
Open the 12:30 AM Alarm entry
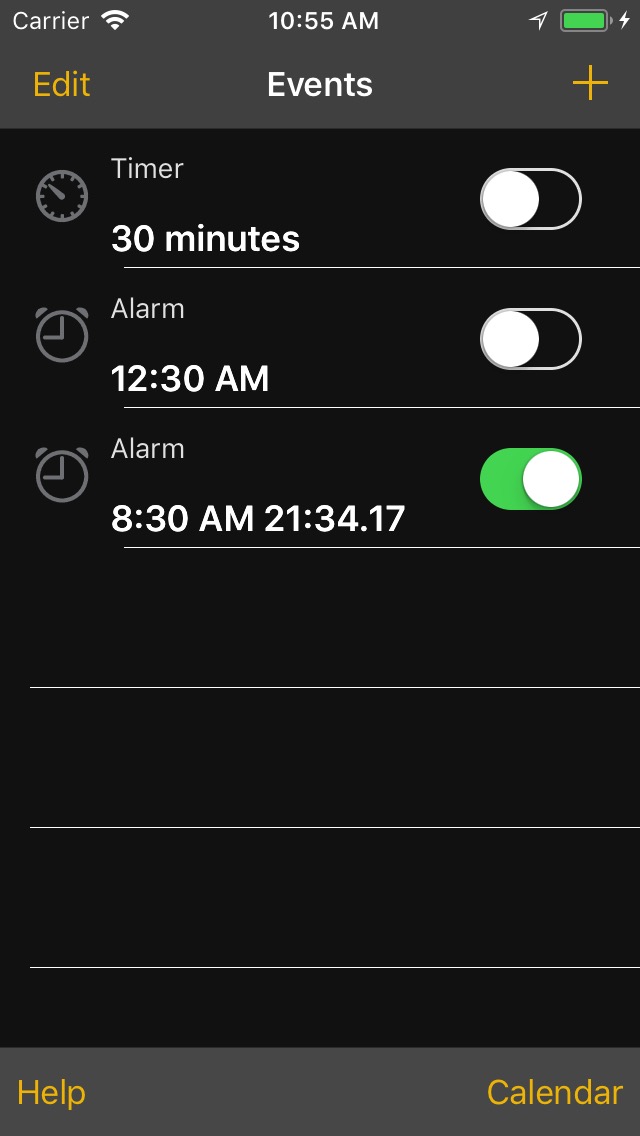click(320, 338)
